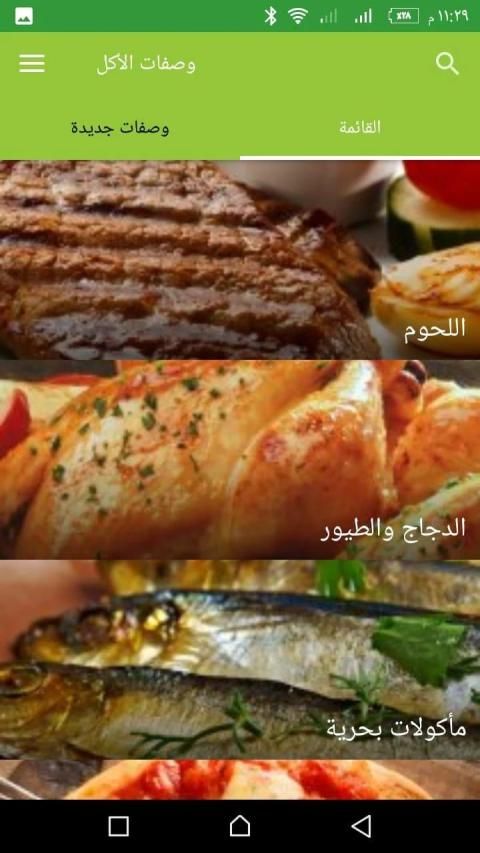
Task: Open the recipe search icon
Action: [x=447, y=64]
